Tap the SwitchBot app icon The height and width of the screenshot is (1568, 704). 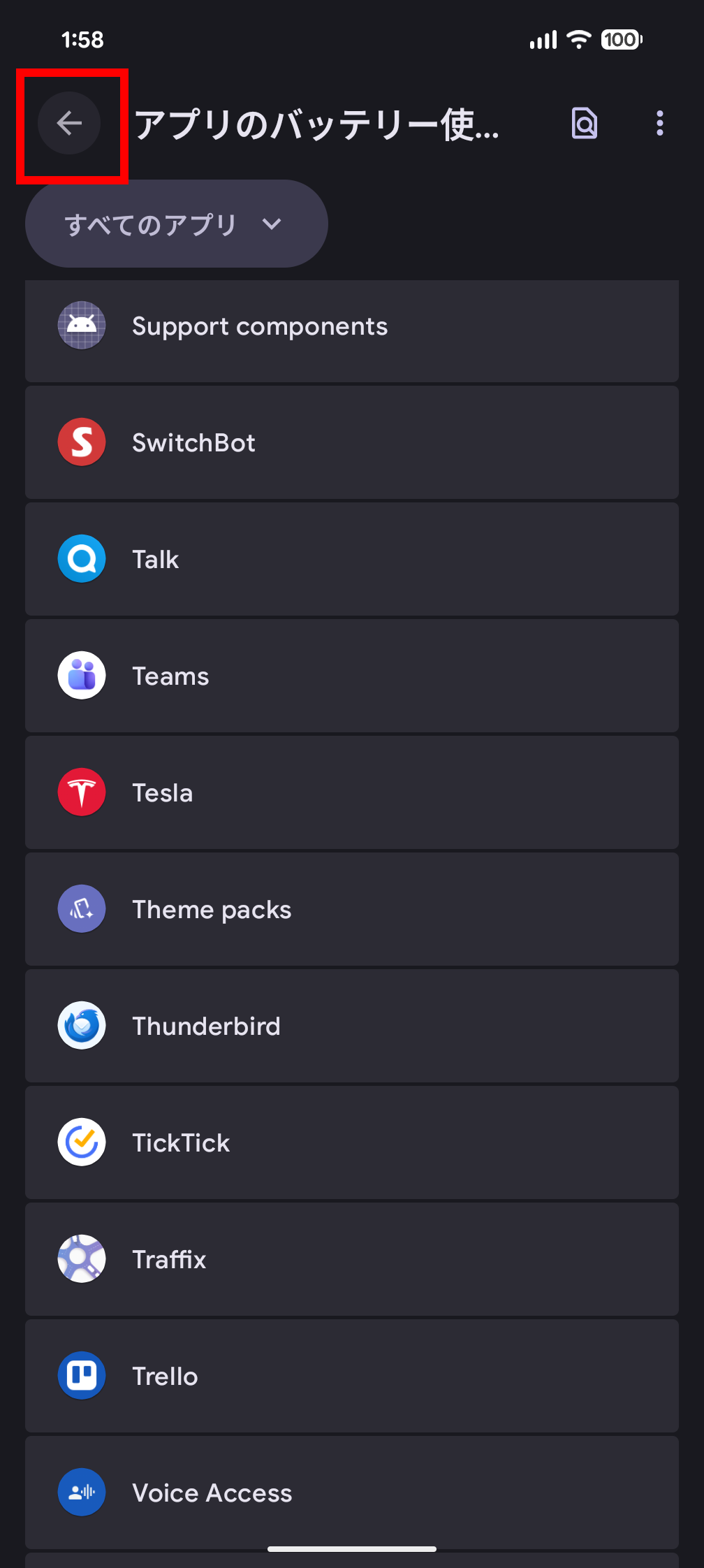pyautogui.click(x=81, y=442)
